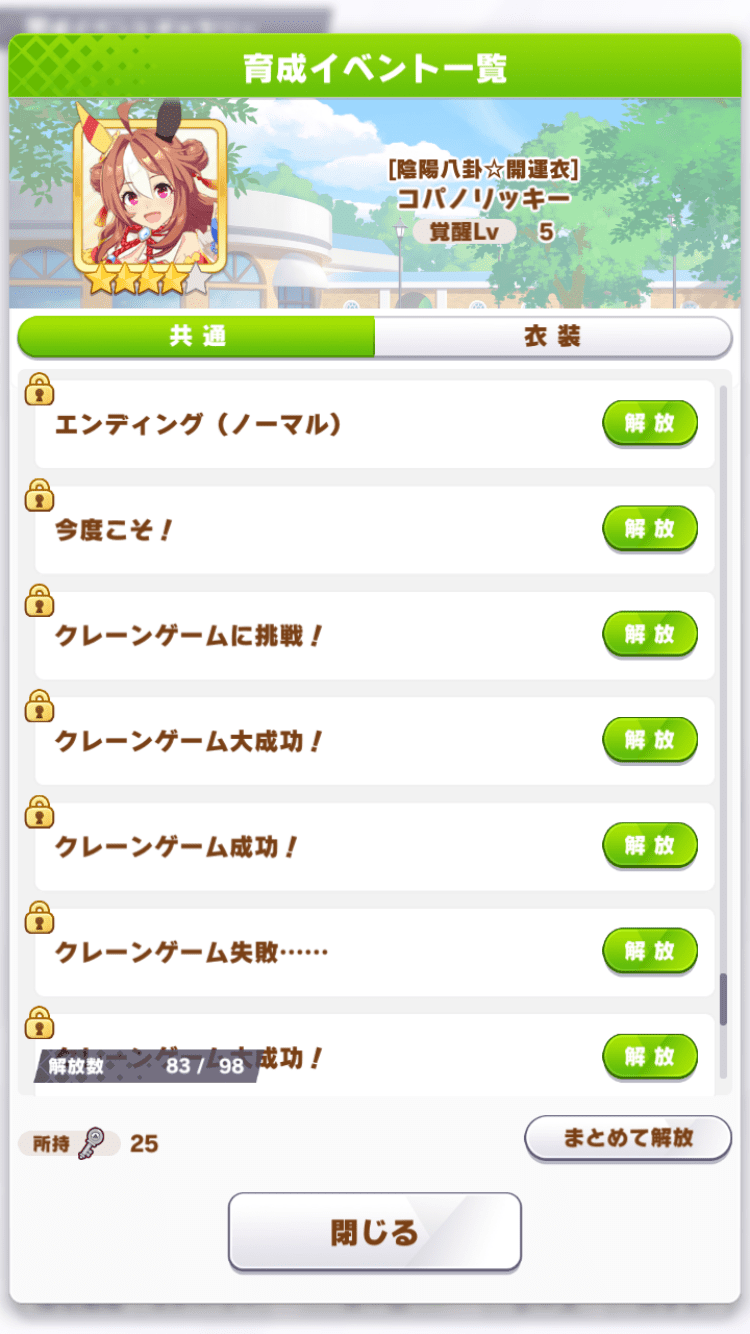Tap 解放 next to 今度こそ！
Image resolution: width=750 pixels, height=1334 pixels.
[x=650, y=529]
